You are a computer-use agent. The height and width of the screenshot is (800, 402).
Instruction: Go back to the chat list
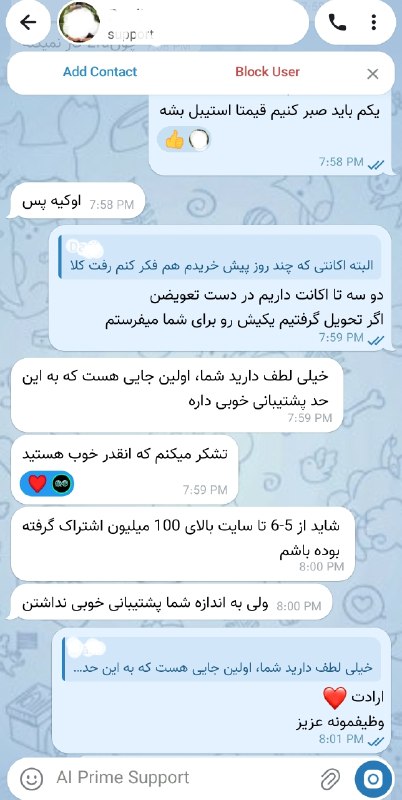point(28,22)
